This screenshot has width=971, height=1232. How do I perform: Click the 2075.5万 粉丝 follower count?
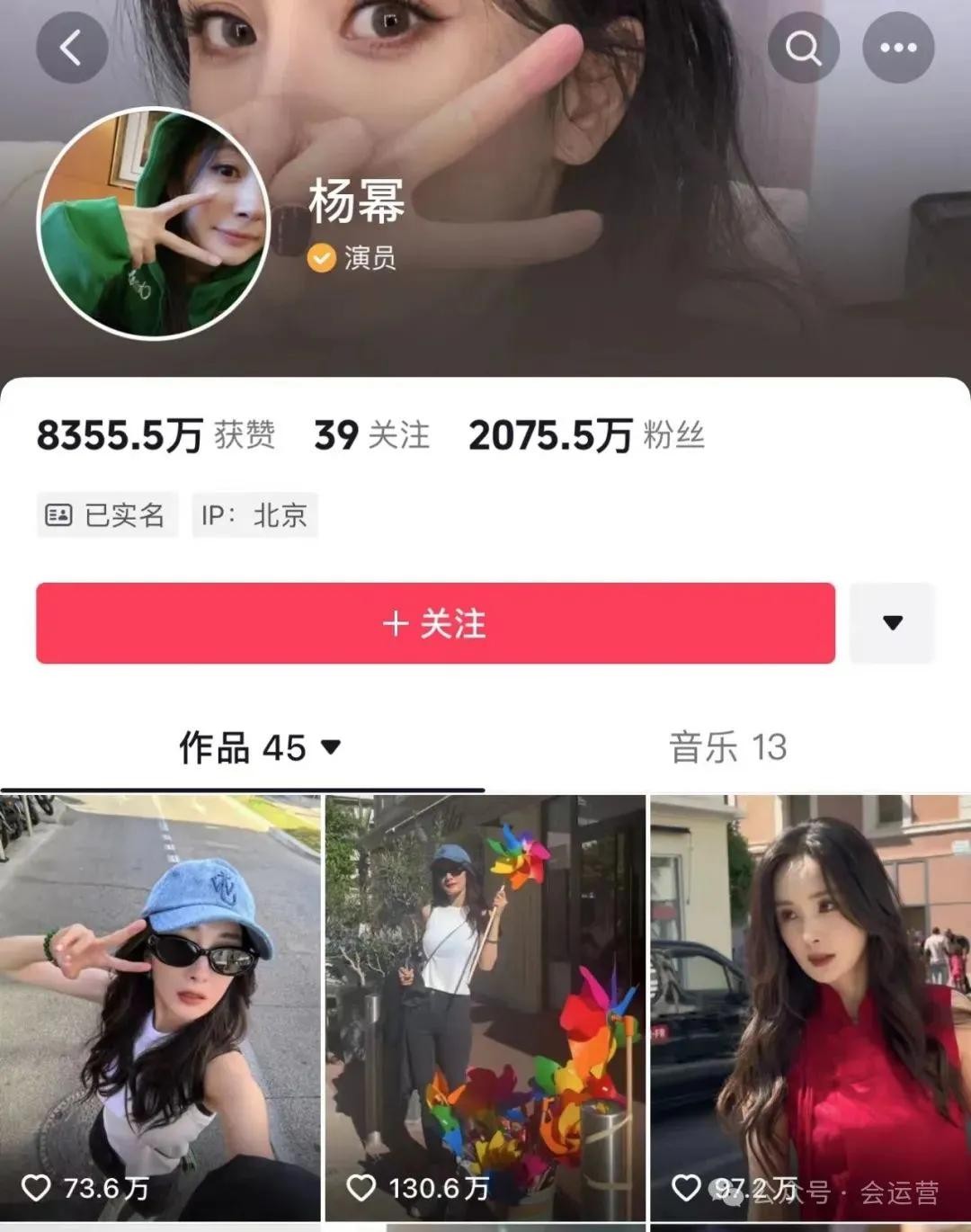click(585, 434)
